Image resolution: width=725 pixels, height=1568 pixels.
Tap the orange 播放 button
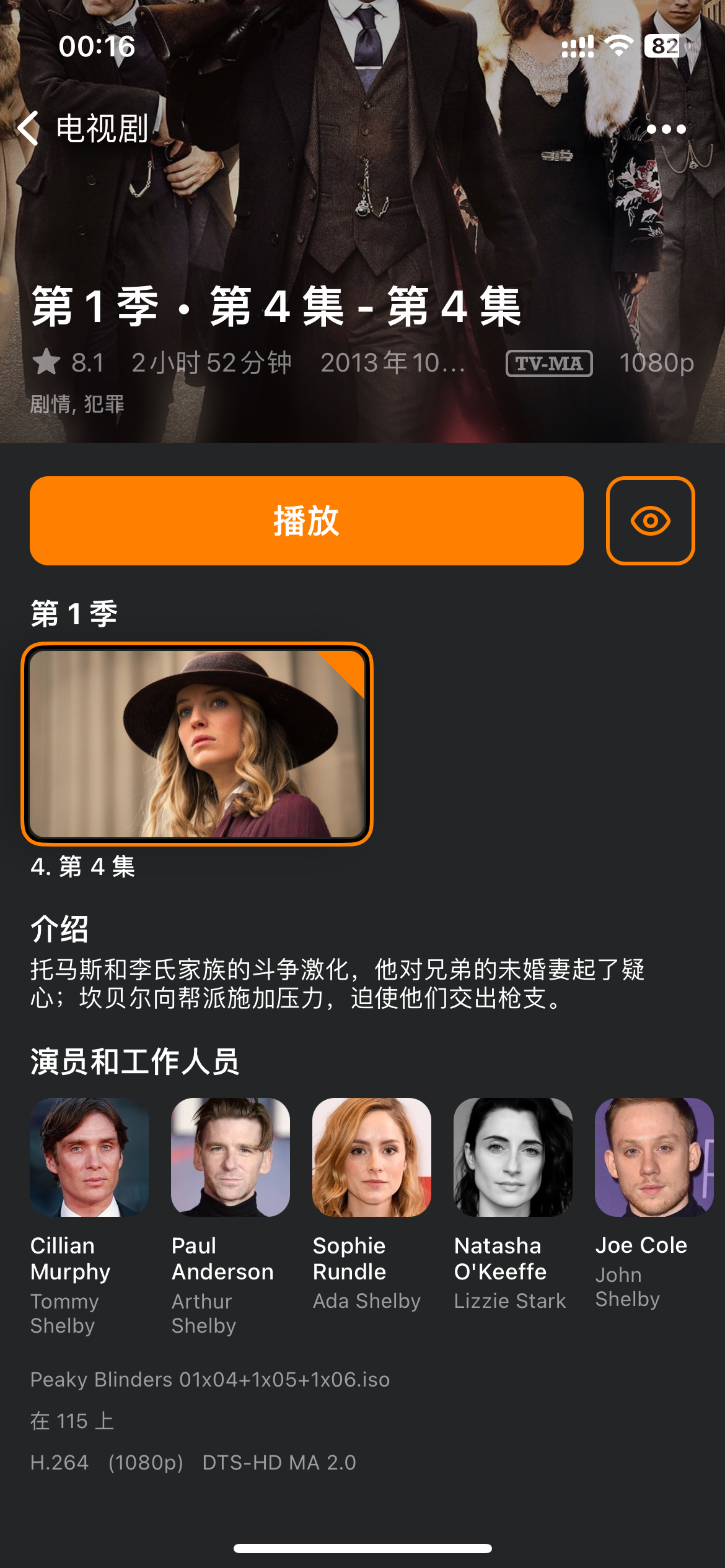point(306,520)
